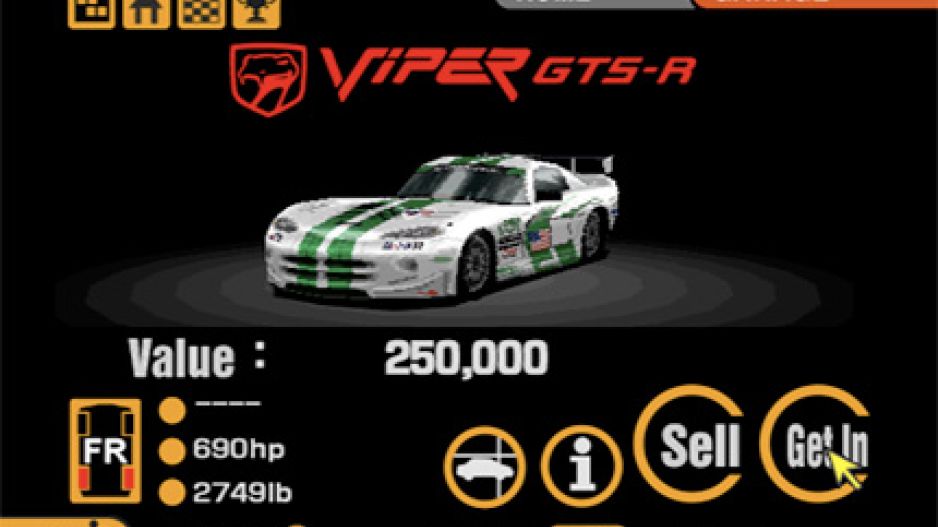The height and width of the screenshot is (527, 938).
Task: Open the trophy icon
Action: [x=256, y=12]
